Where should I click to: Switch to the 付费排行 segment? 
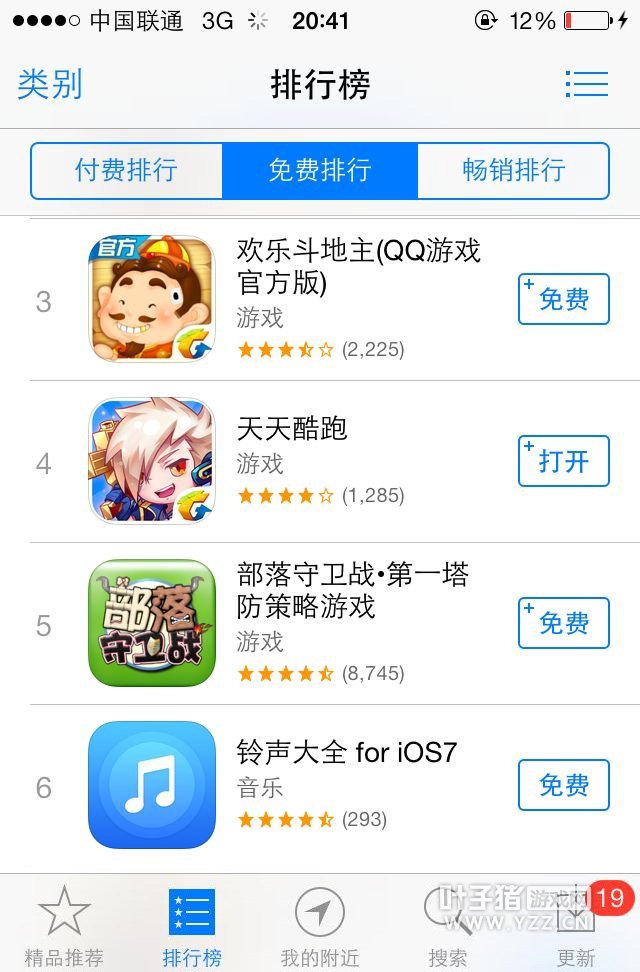coord(126,170)
